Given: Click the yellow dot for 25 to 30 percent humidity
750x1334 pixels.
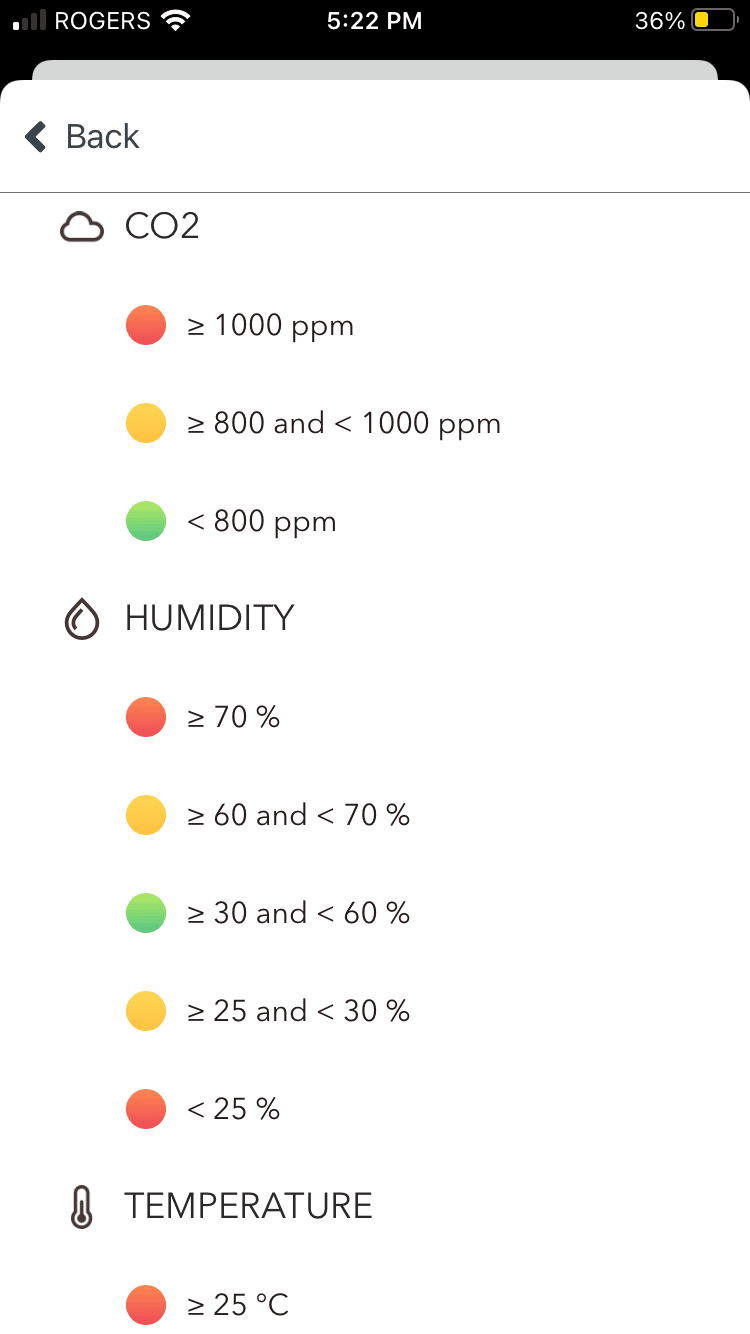Looking at the screenshot, I should tap(146, 1010).
